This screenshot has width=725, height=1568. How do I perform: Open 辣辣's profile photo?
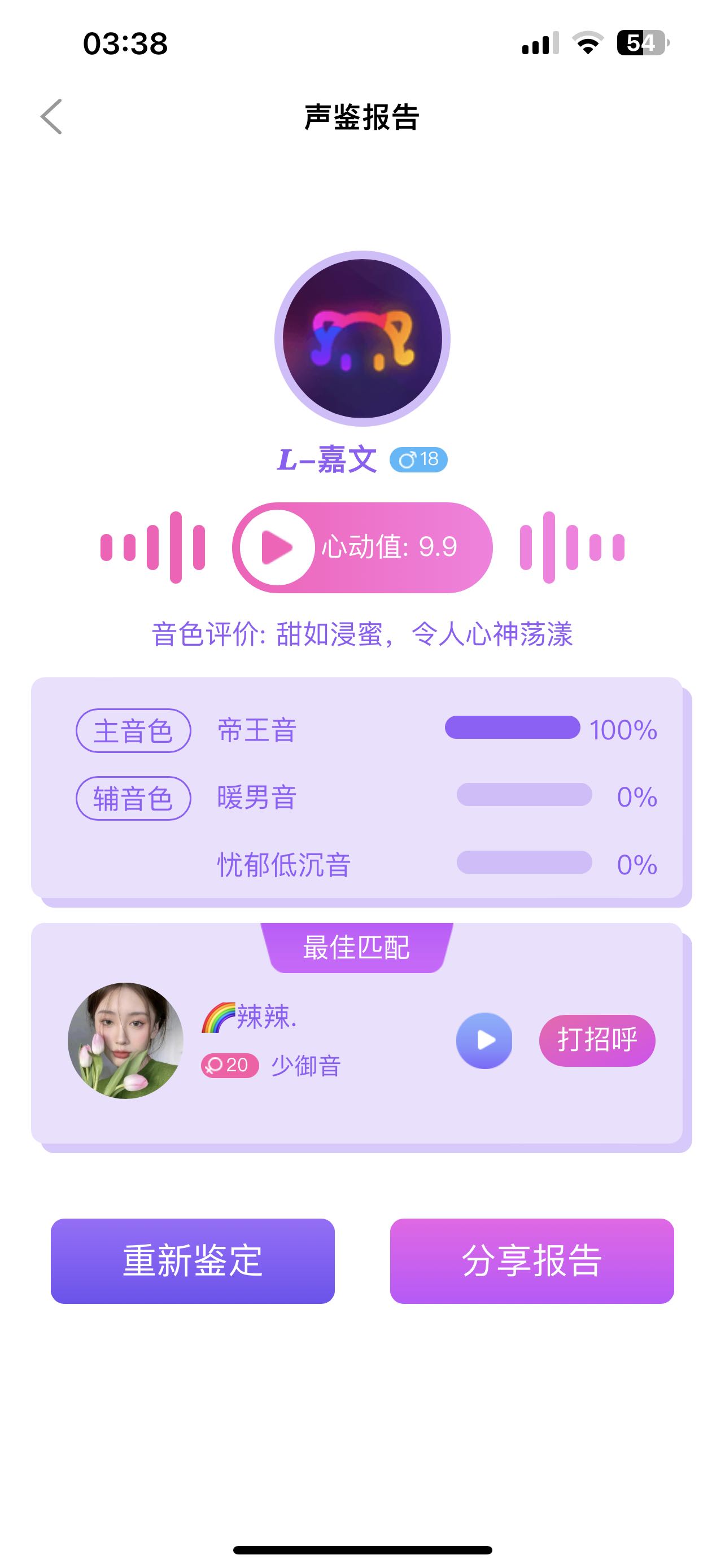125,1040
